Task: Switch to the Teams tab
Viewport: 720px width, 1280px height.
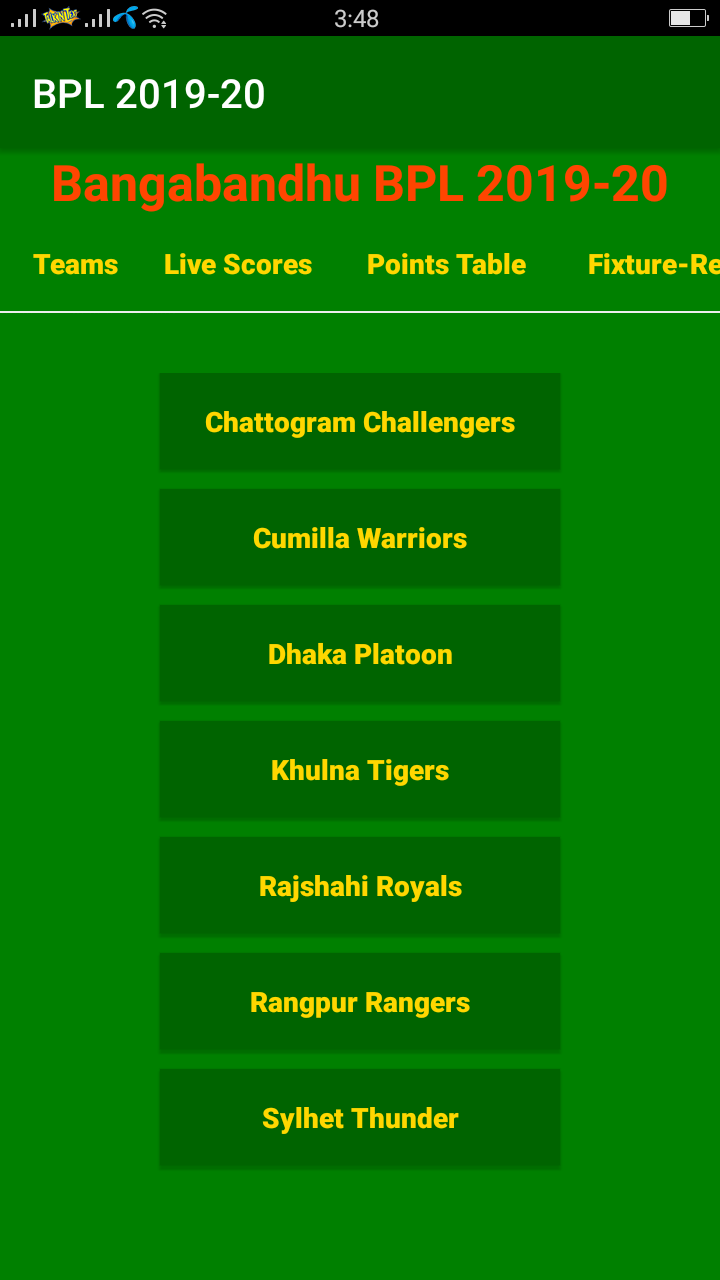Action: [x=76, y=265]
